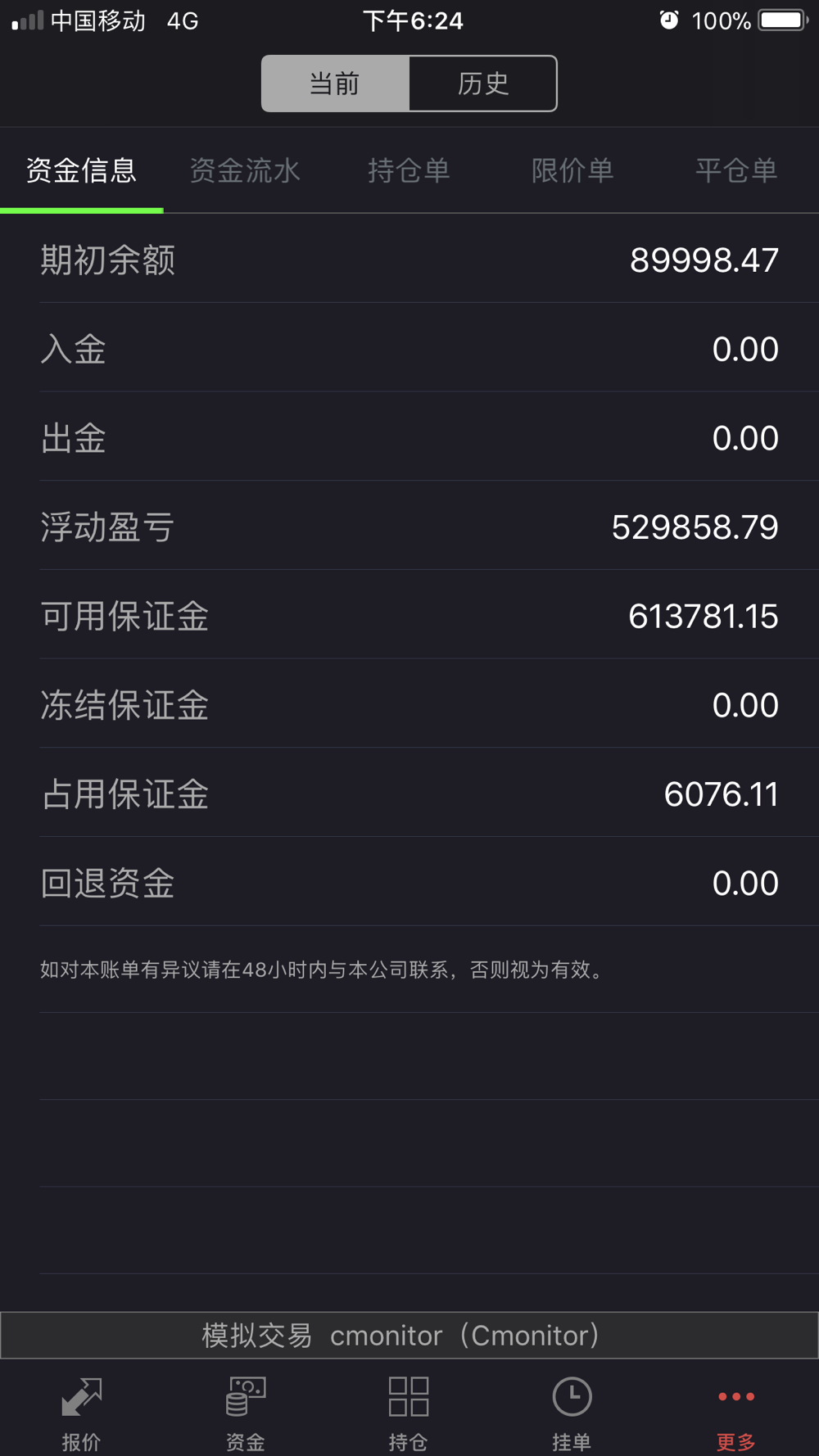Viewport: 819px width, 1456px height.
Task: Open 更多 in bottom navigation
Action: pos(735,1414)
